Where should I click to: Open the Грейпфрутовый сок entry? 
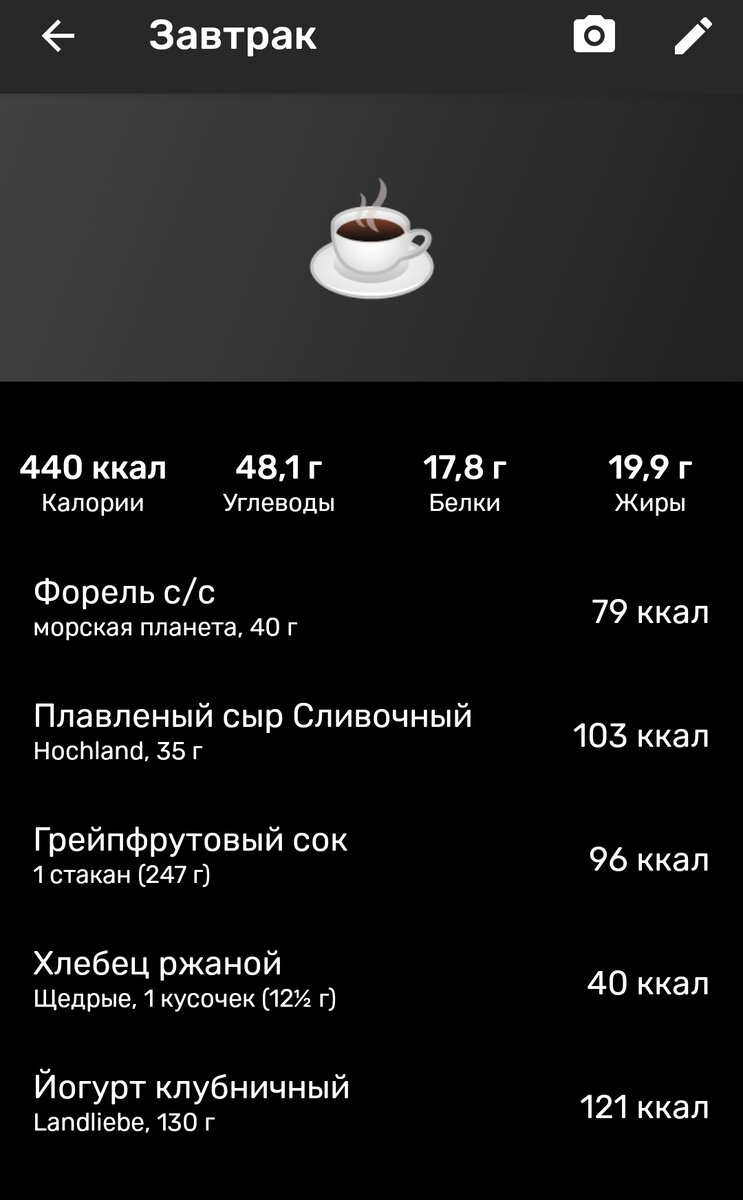coord(190,838)
